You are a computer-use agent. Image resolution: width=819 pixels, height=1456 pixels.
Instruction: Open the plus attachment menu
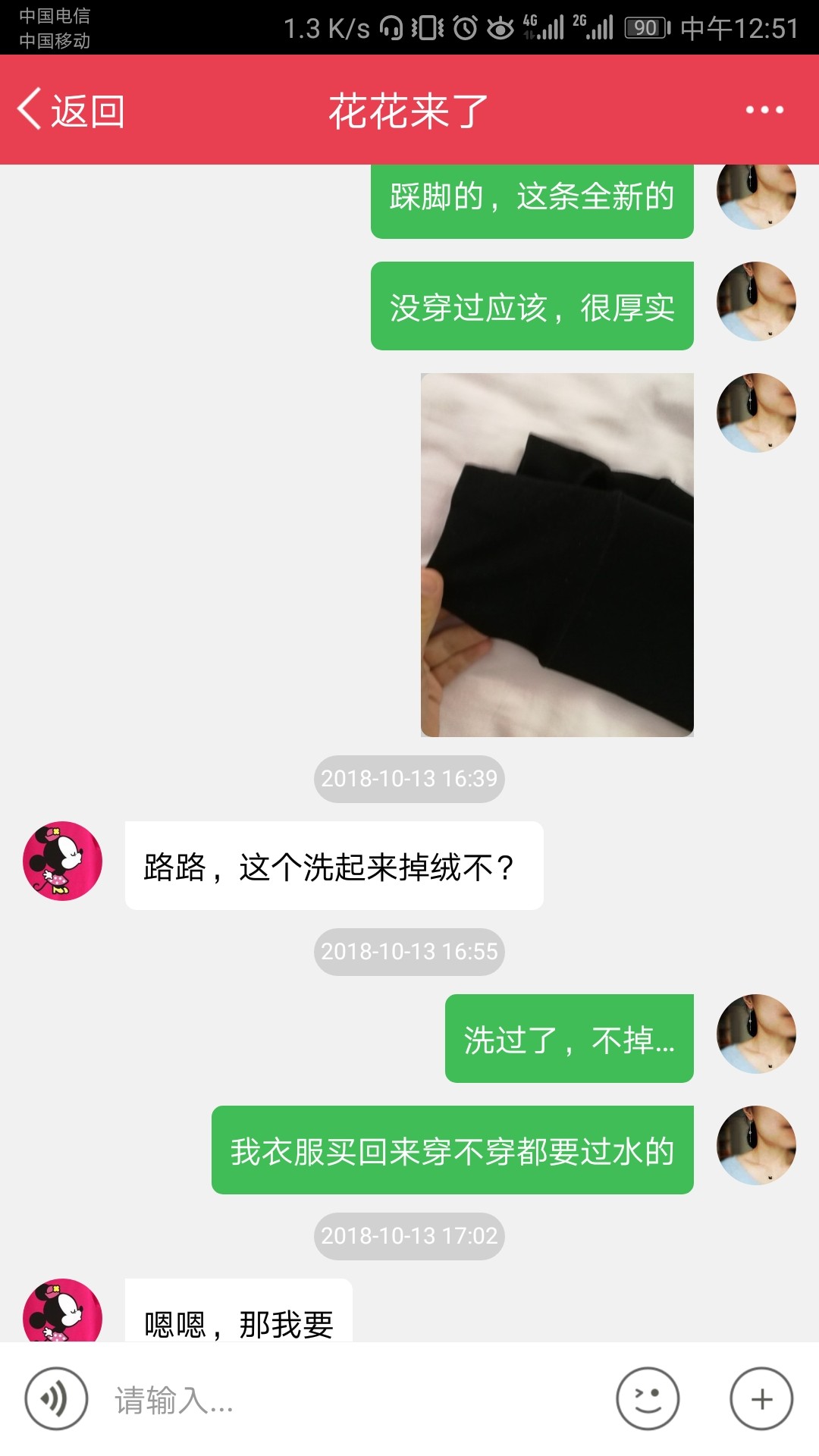click(x=761, y=1399)
